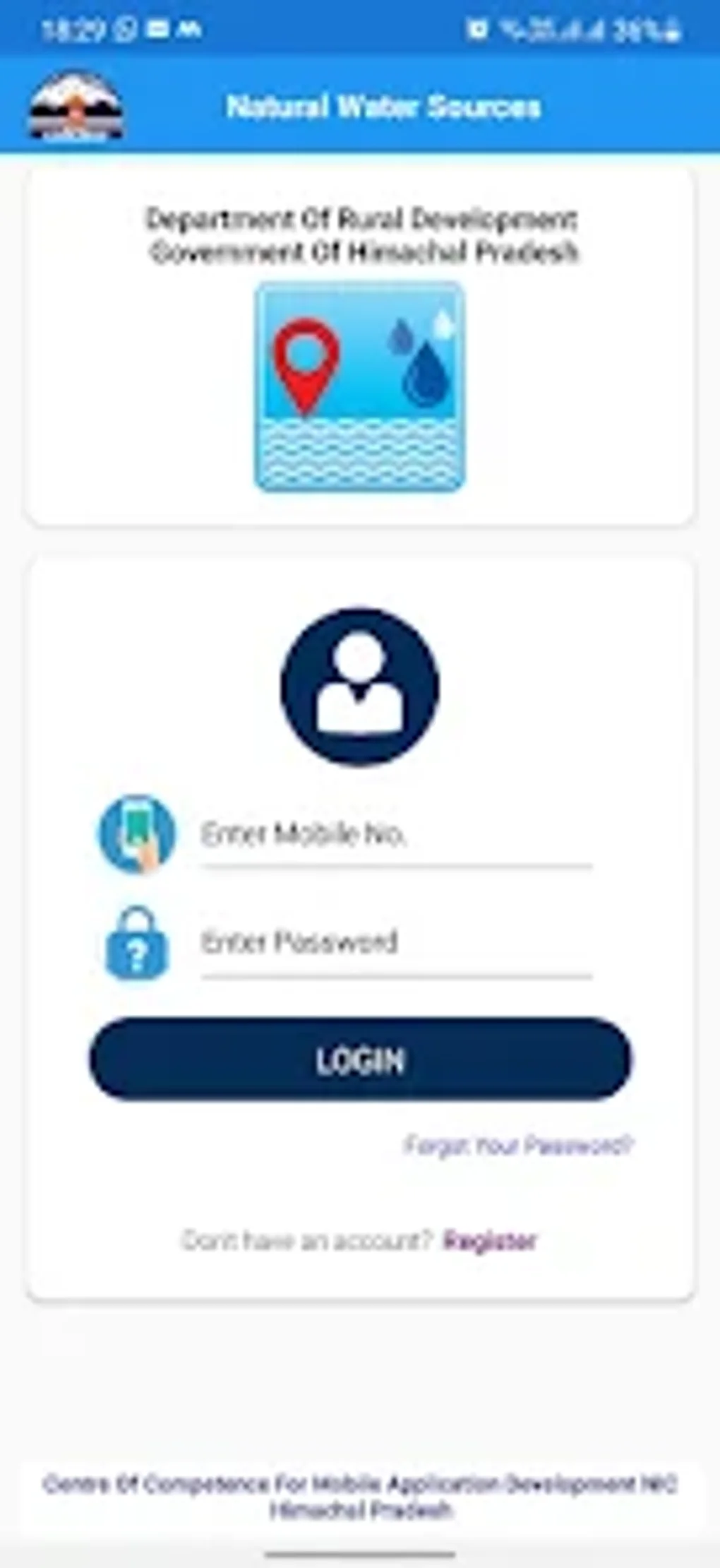Image resolution: width=720 pixels, height=1568 pixels.
Task: Open the Forgot Your Password link
Action: coord(517,1145)
